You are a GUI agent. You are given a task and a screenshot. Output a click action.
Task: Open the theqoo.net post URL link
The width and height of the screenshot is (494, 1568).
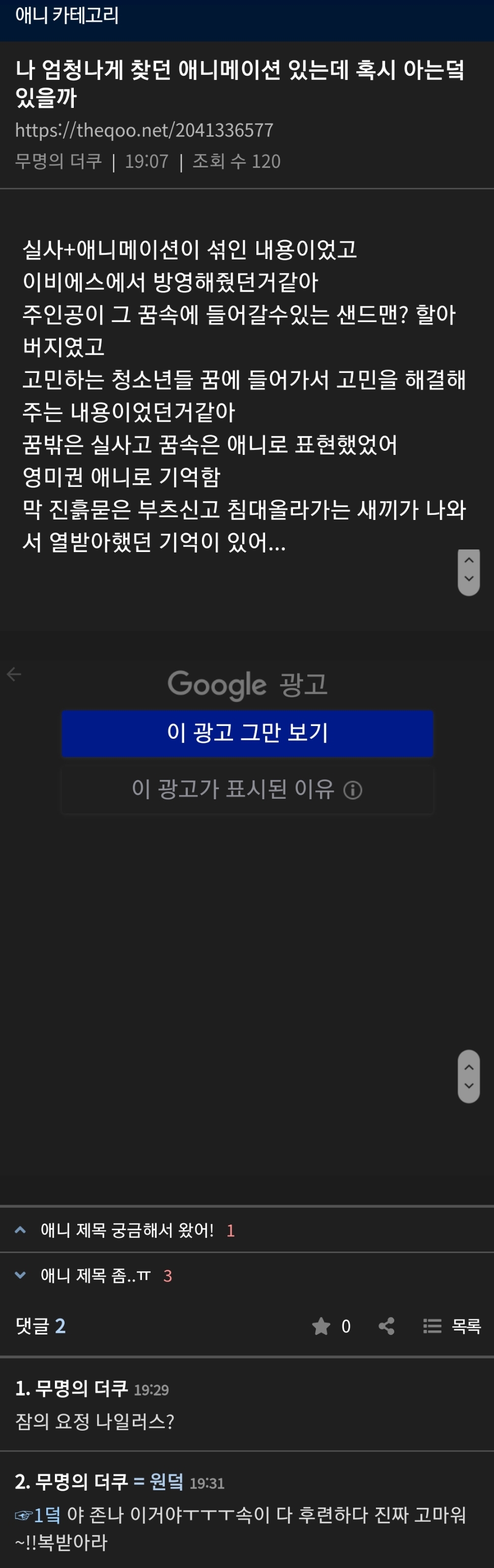pyautogui.click(x=144, y=130)
